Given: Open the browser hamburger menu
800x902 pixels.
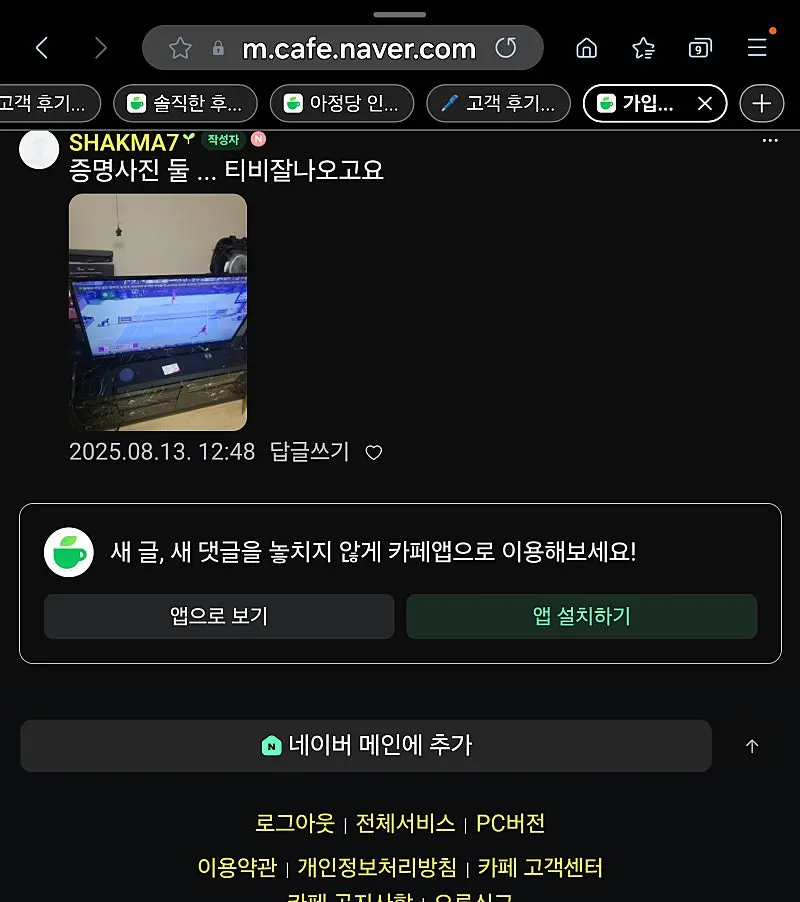Looking at the screenshot, I should point(757,48).
